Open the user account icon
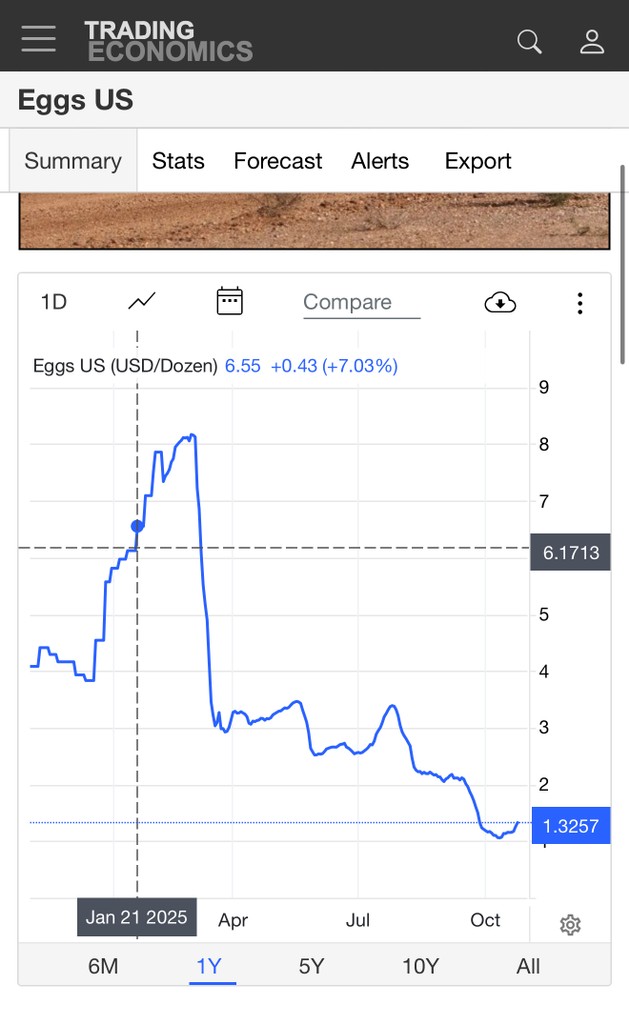629x1024 pixels. (592, 41)
